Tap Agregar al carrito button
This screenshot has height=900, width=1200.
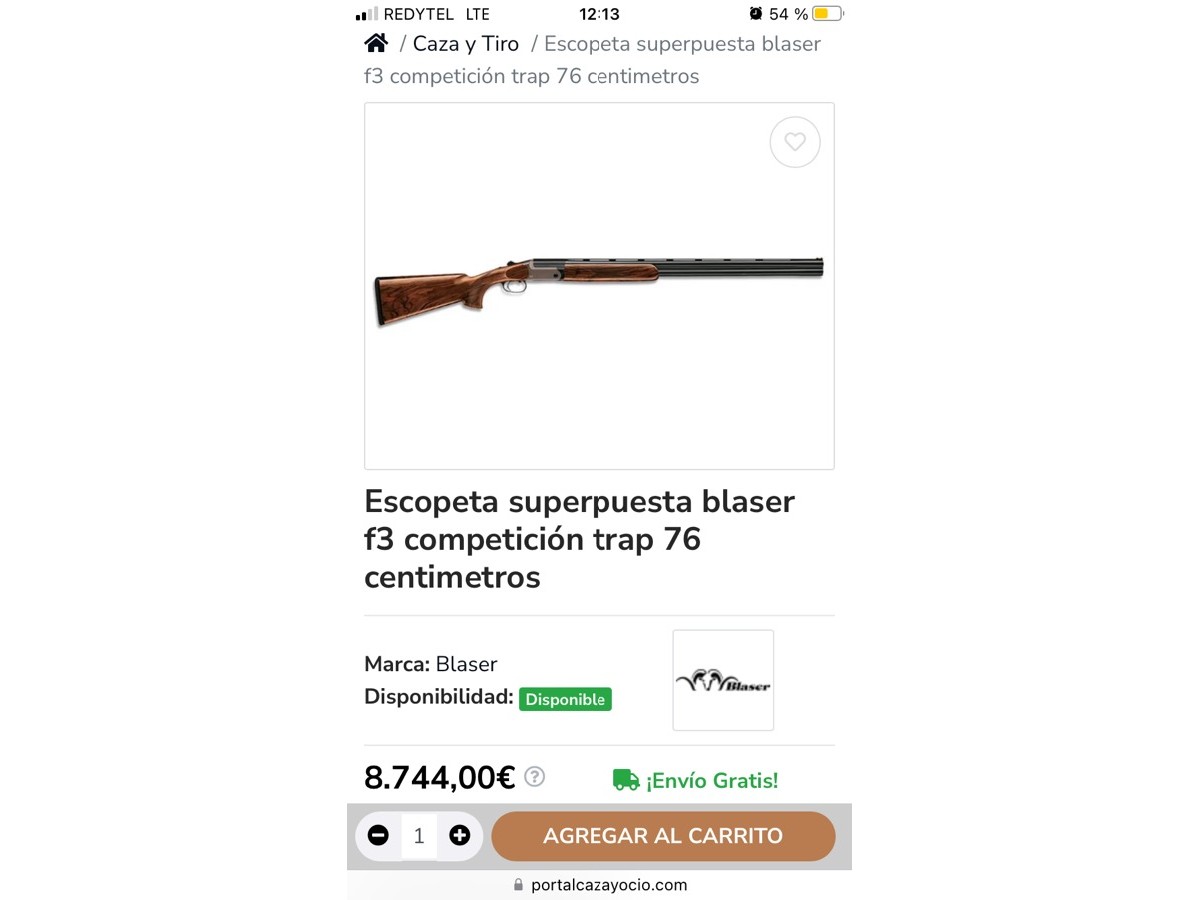coord(663,836)
